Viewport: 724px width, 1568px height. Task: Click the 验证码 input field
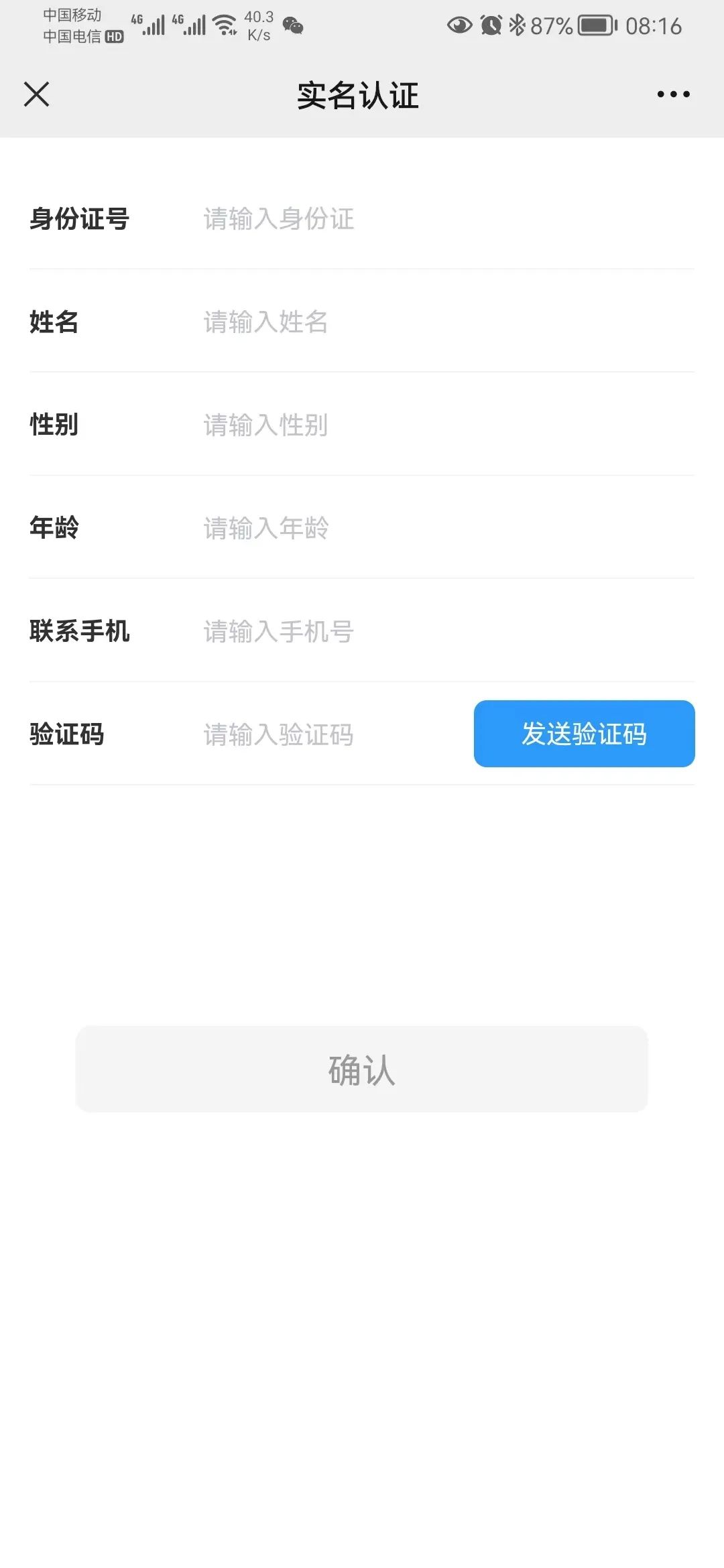(x=328, y=734)
